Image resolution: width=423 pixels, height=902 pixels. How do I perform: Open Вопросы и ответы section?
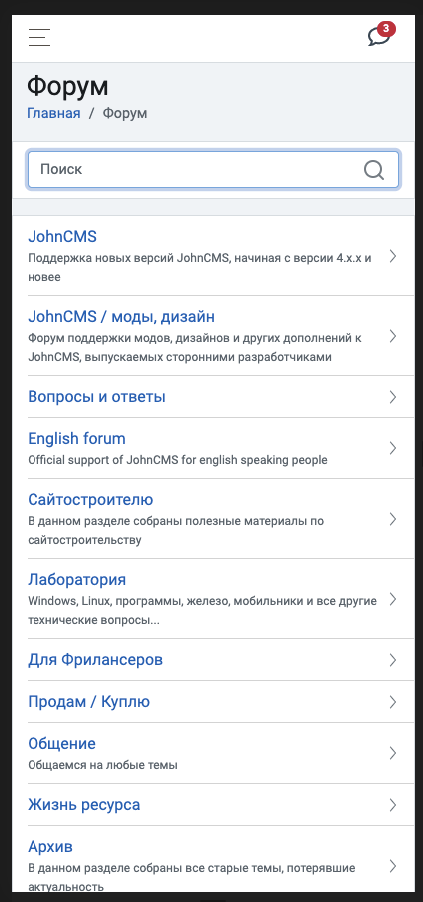[213, 397]
